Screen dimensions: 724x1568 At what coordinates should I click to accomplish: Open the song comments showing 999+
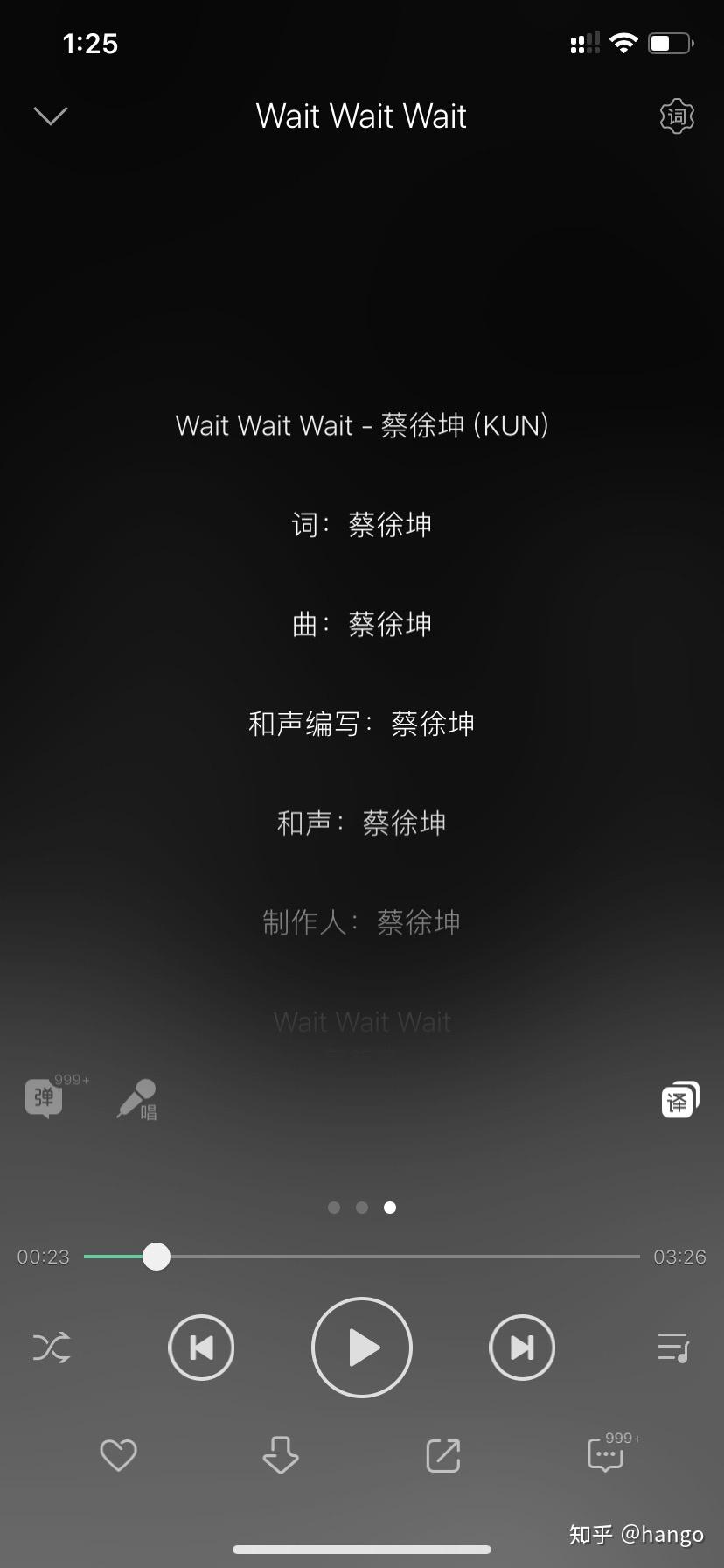(605, 1457)
